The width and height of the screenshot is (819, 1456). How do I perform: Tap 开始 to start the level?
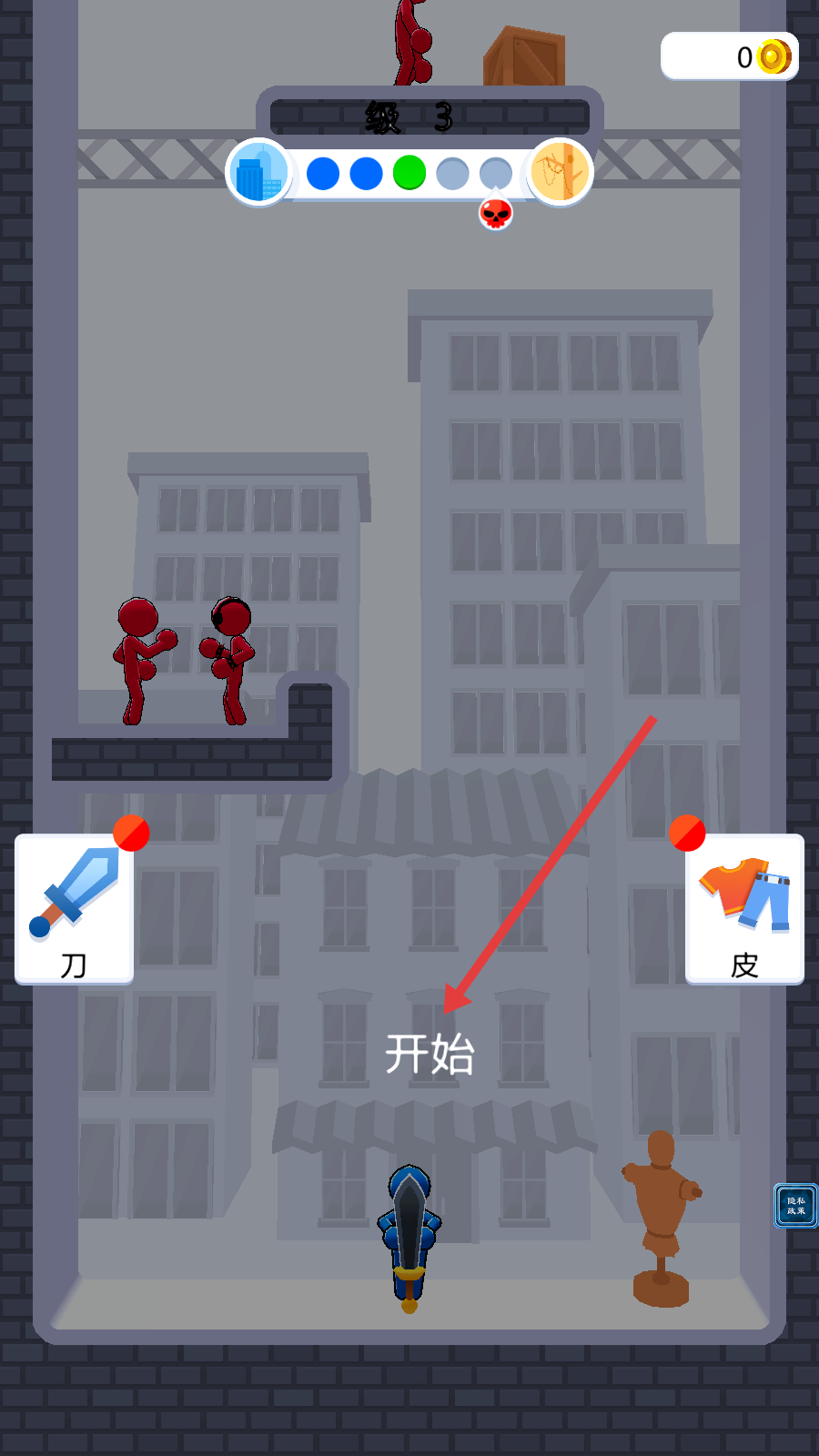[430, 1054]
